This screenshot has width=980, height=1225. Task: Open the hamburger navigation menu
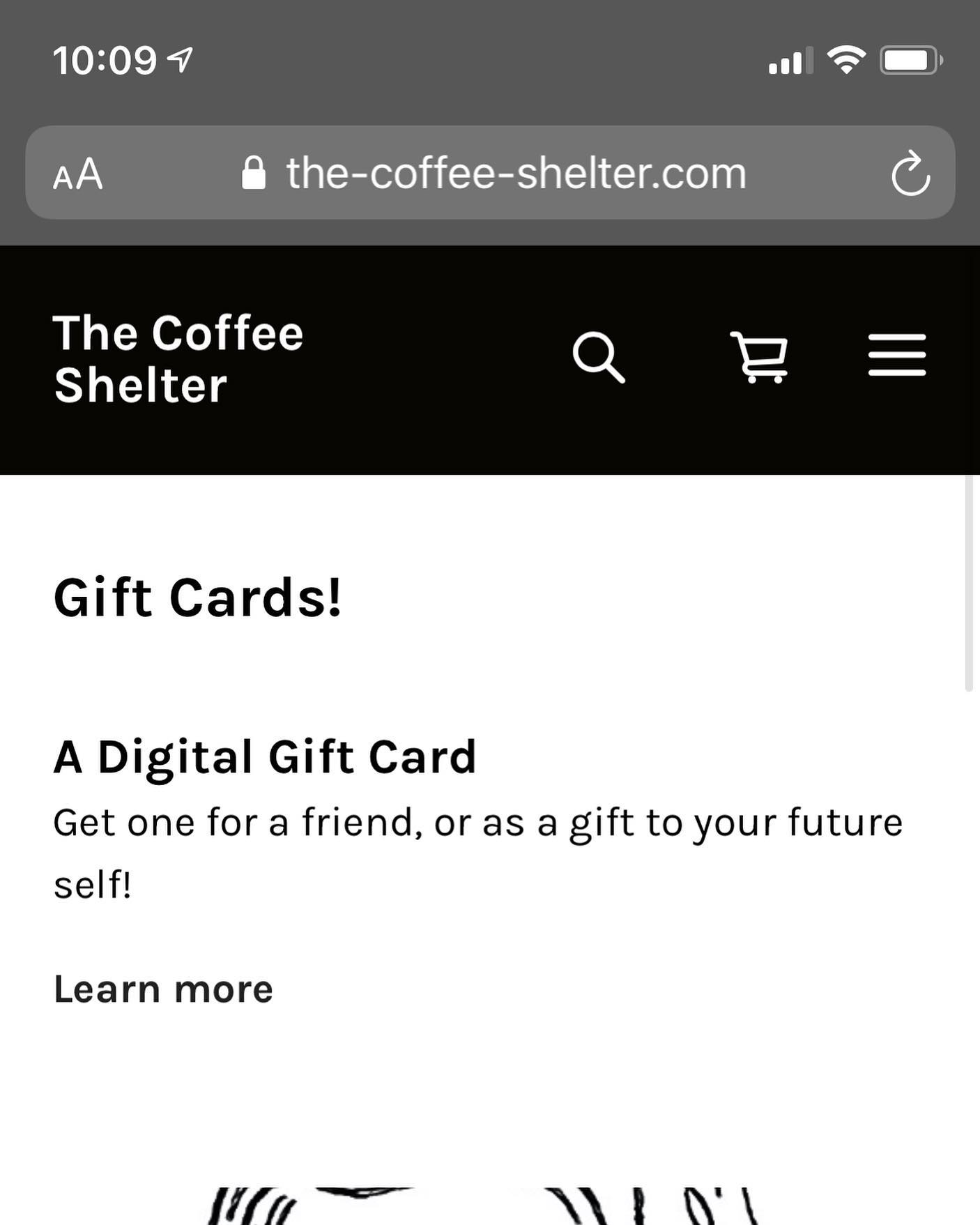click(x=896, y=355)
